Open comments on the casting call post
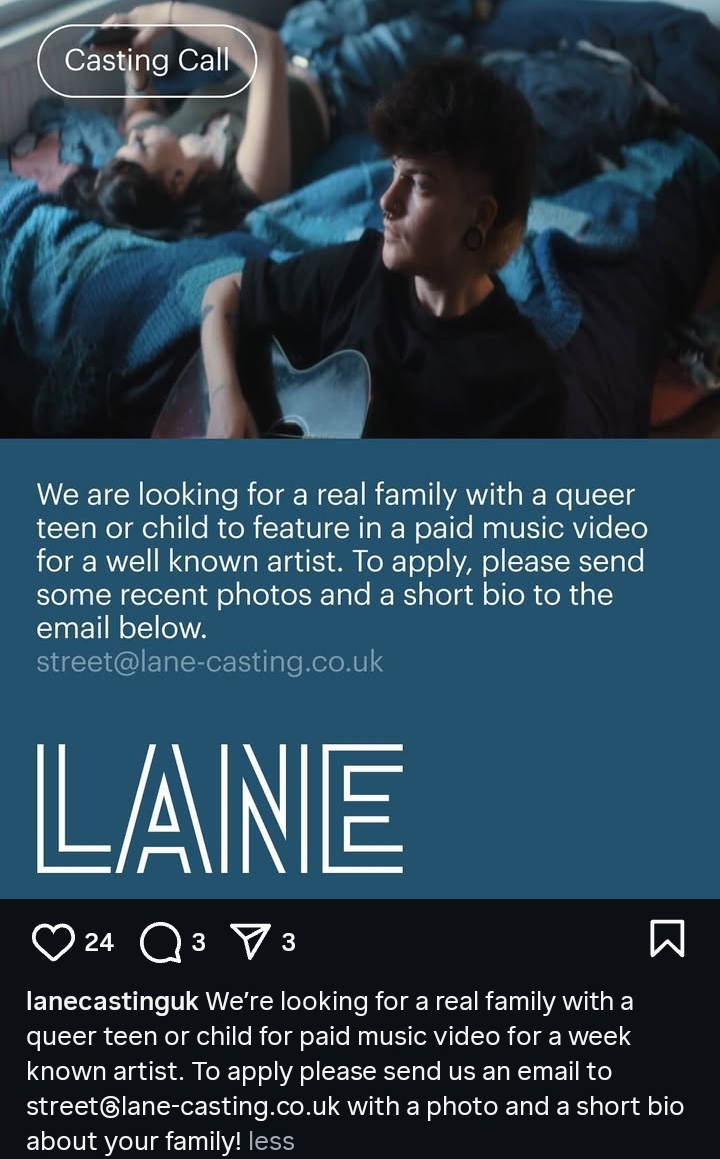The image size is (720, 1159). (161, 942)
